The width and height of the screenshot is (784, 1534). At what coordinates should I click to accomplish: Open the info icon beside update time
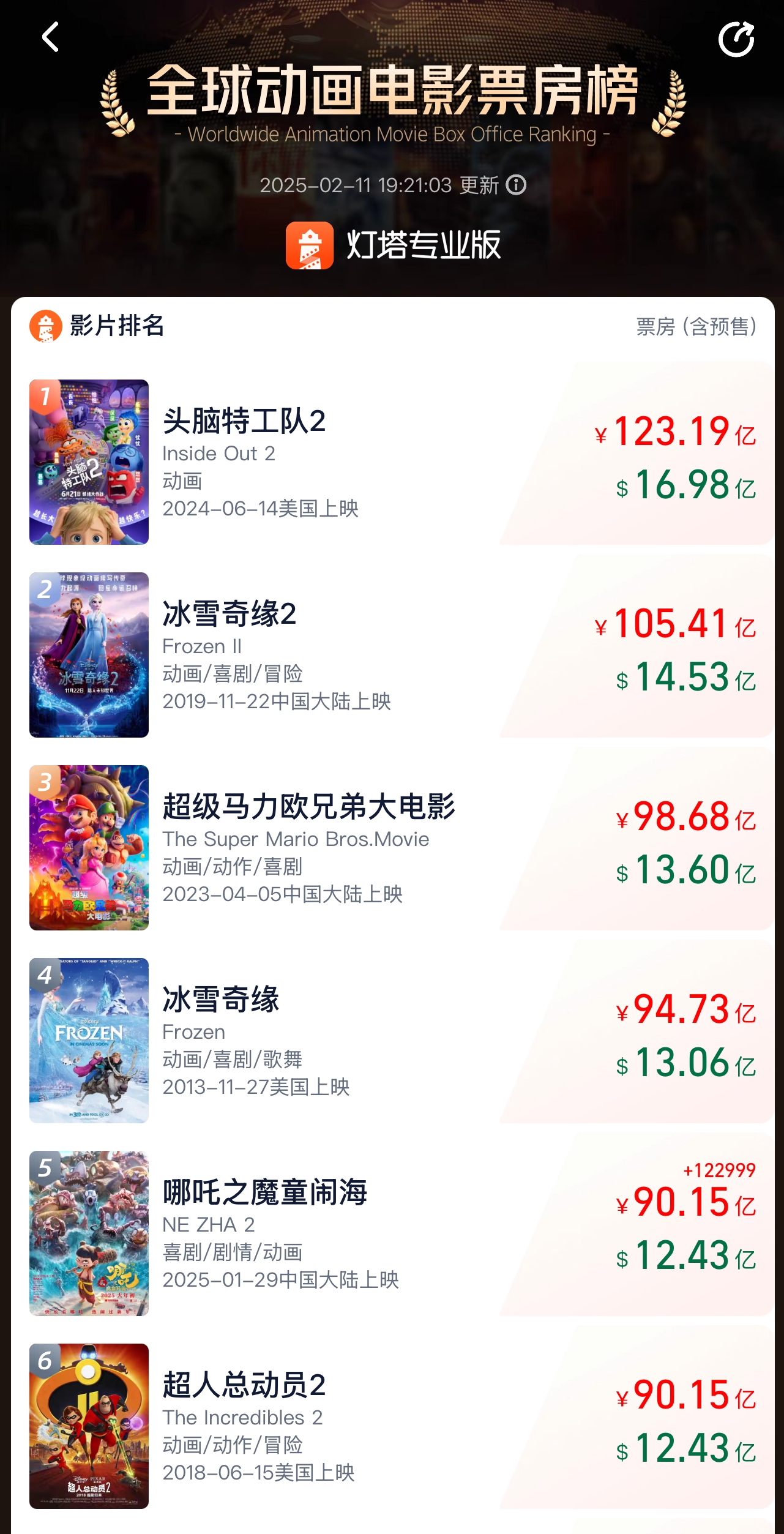coord(516,185)
